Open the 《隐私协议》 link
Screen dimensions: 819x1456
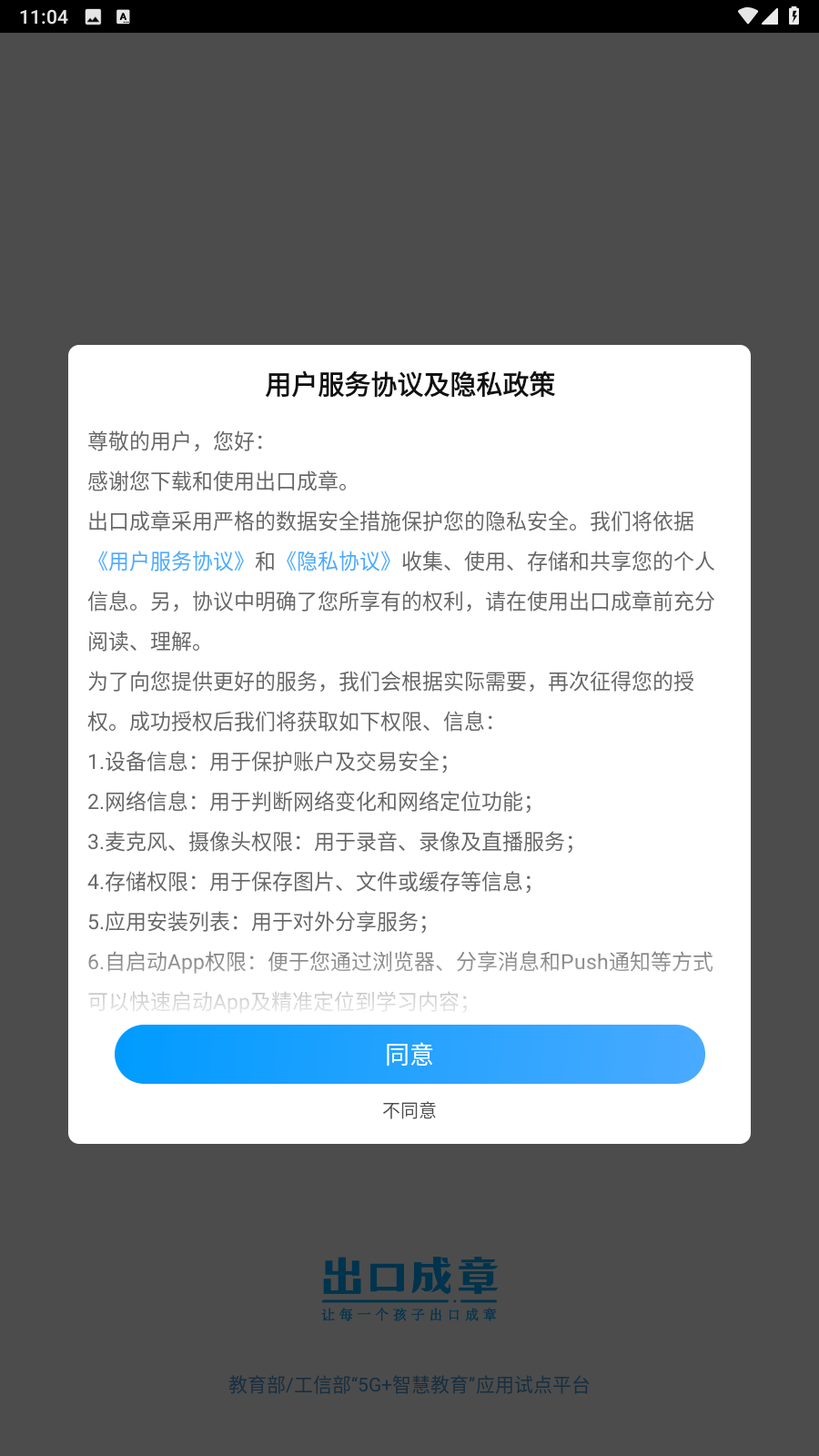click(338, 561)
